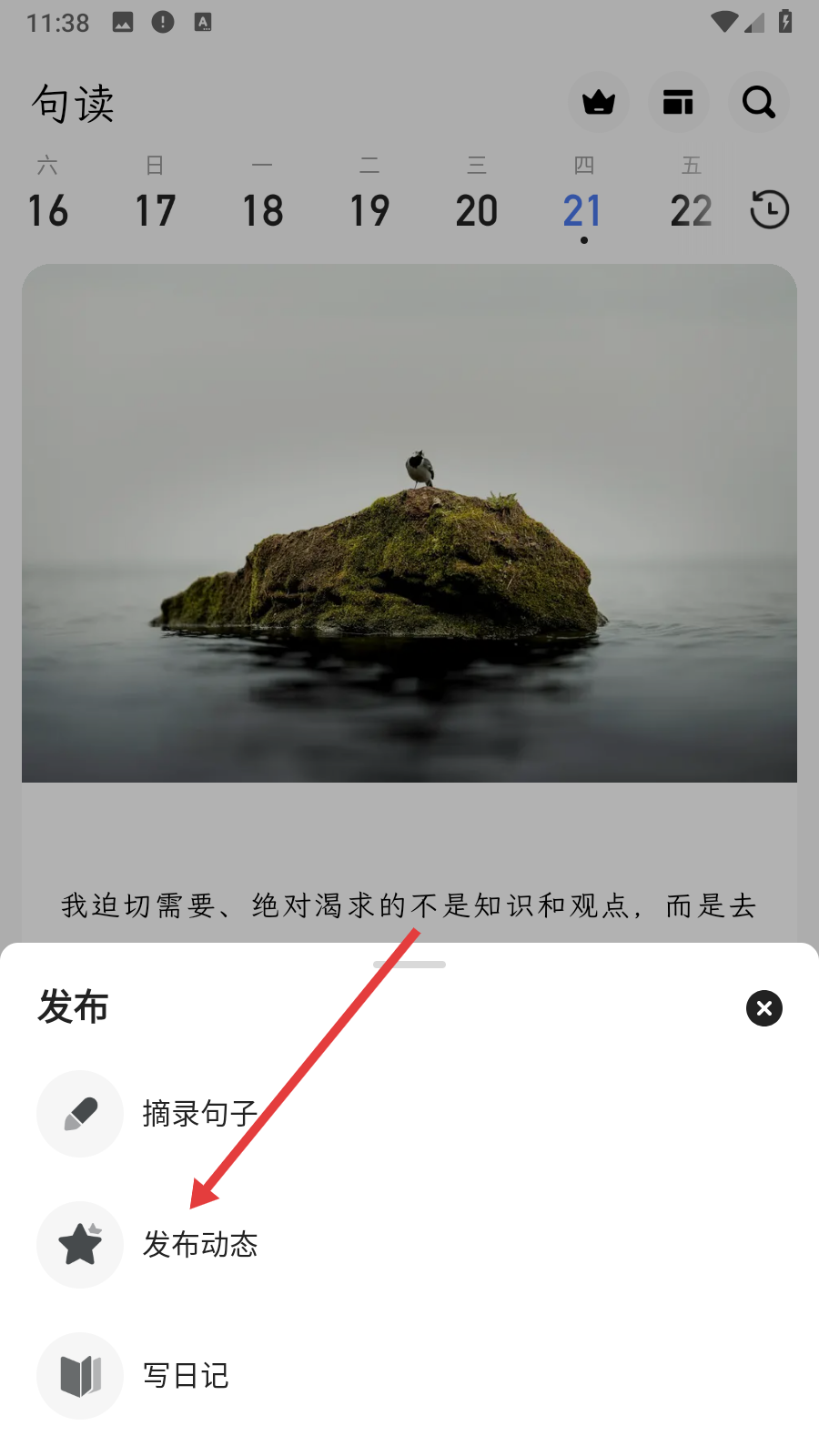Tap the search magnifier icon
Viewport: 819px width, 1456px height.
(758, 102)
